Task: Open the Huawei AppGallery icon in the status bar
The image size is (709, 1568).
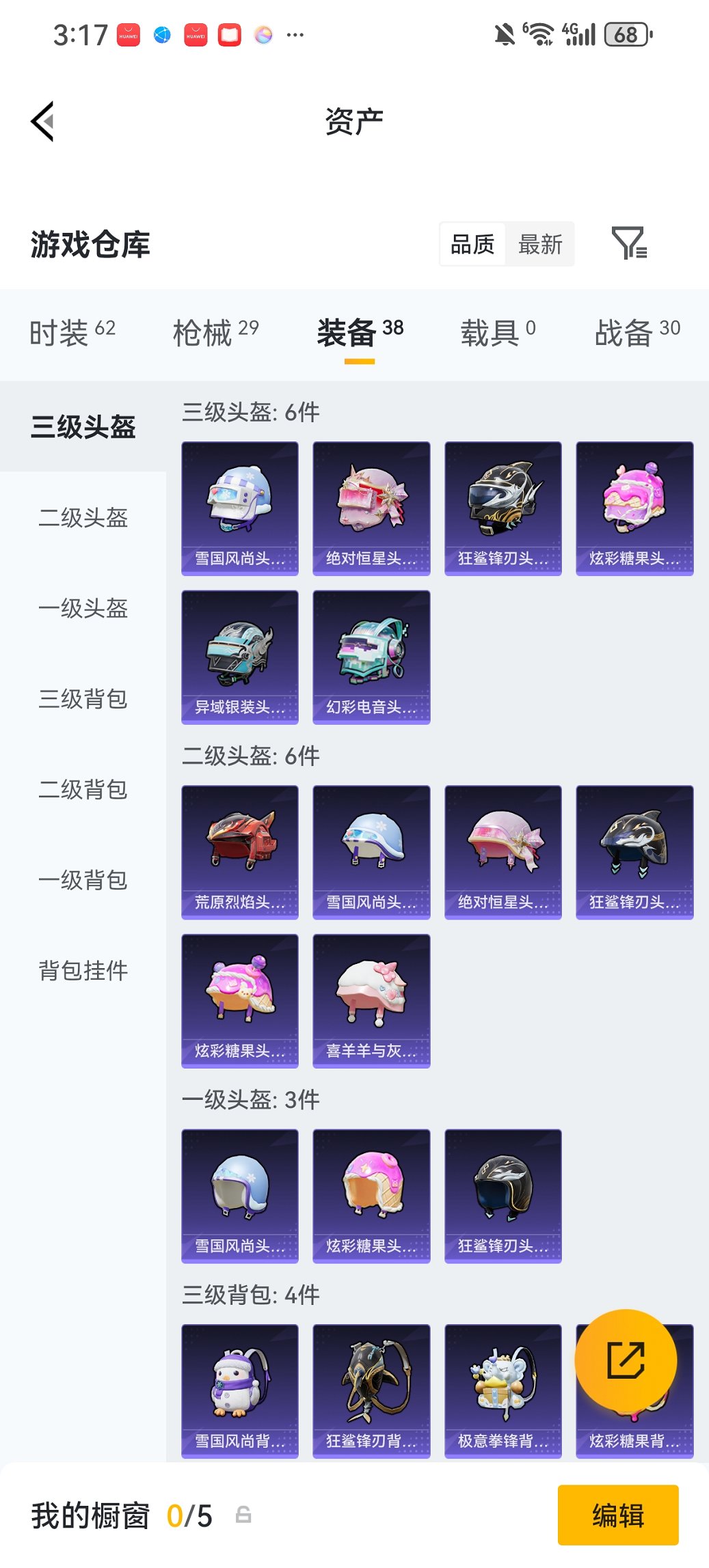Action: click(x=128, y=34)
